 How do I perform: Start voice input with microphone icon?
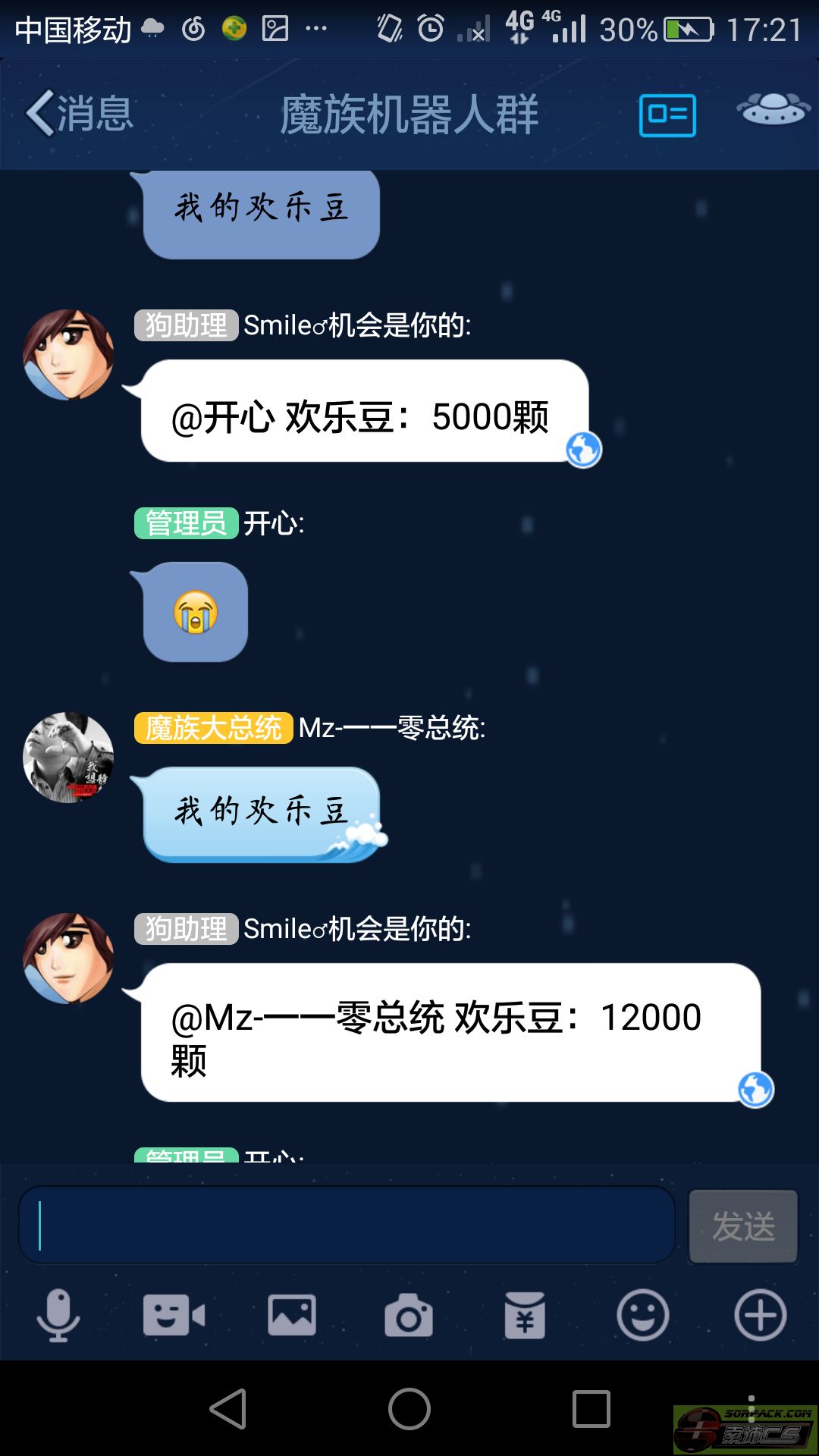[x=58, y=1316]
